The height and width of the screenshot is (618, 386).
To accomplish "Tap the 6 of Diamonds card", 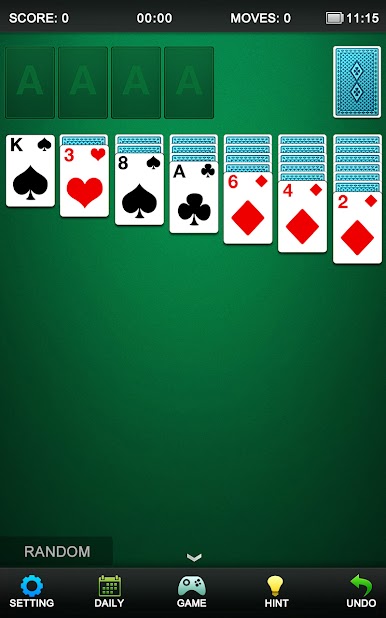I will [x=248, y=208].
